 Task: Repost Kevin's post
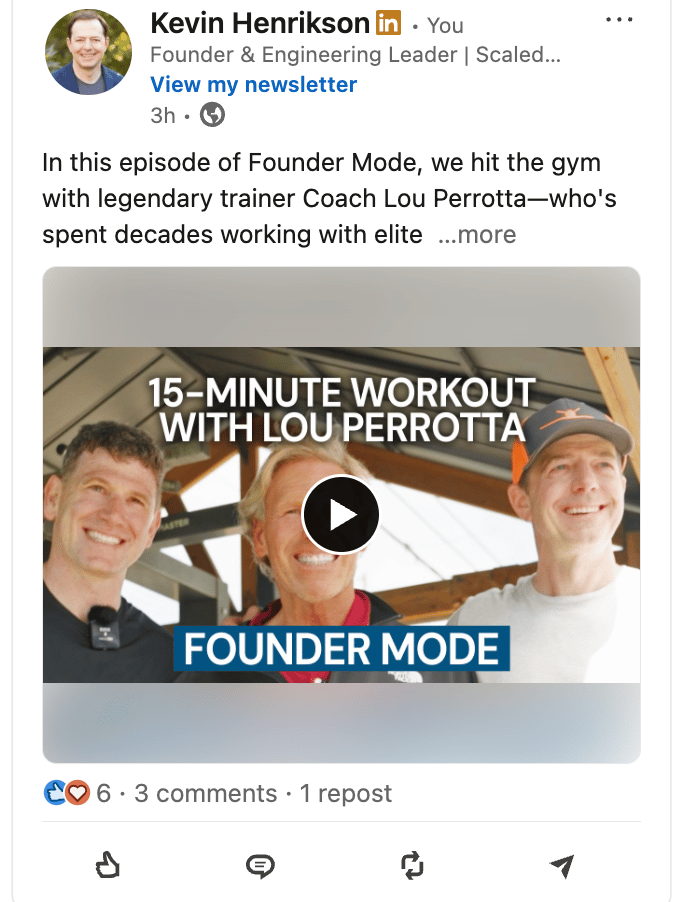[x=412, y=865]
